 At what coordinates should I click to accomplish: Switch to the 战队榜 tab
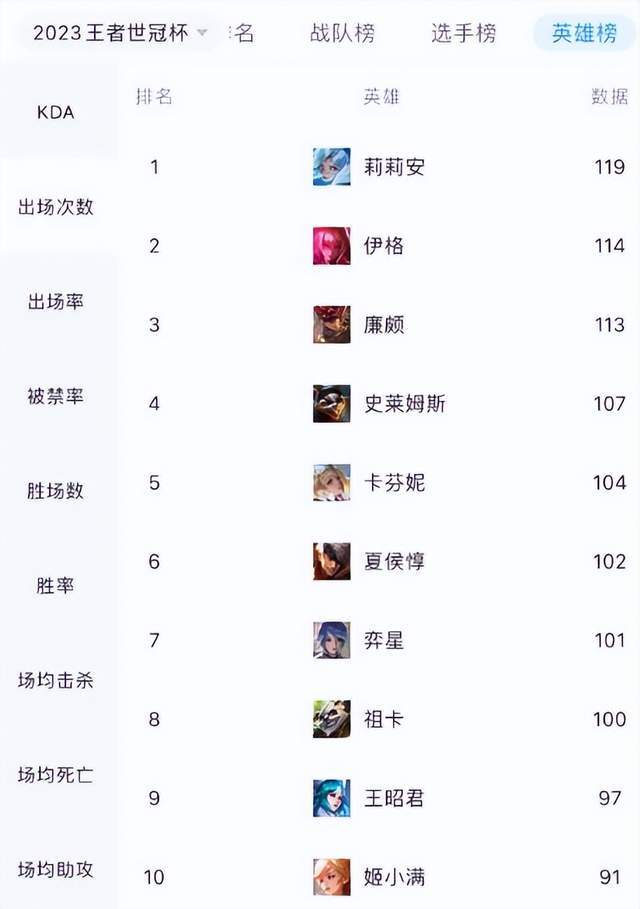tap(342, 33)
